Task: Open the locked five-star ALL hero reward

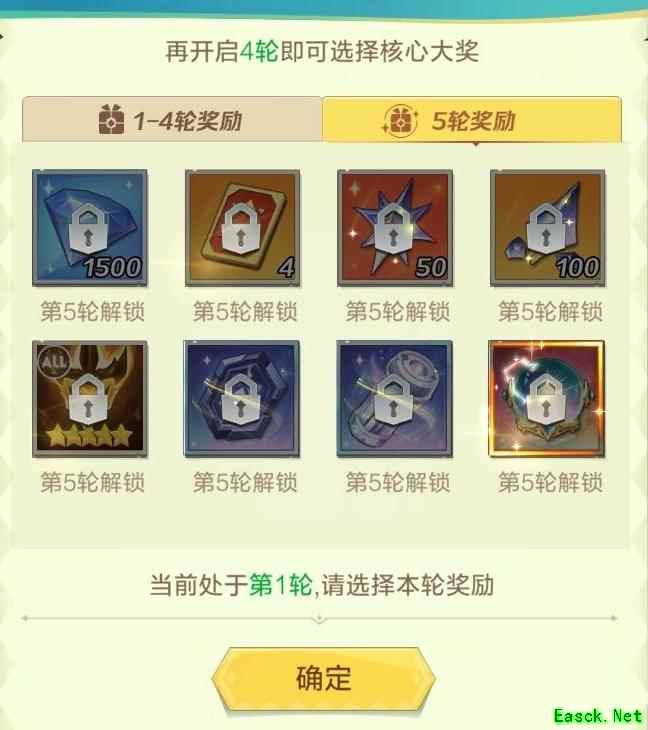Action: tap(90, 399)
